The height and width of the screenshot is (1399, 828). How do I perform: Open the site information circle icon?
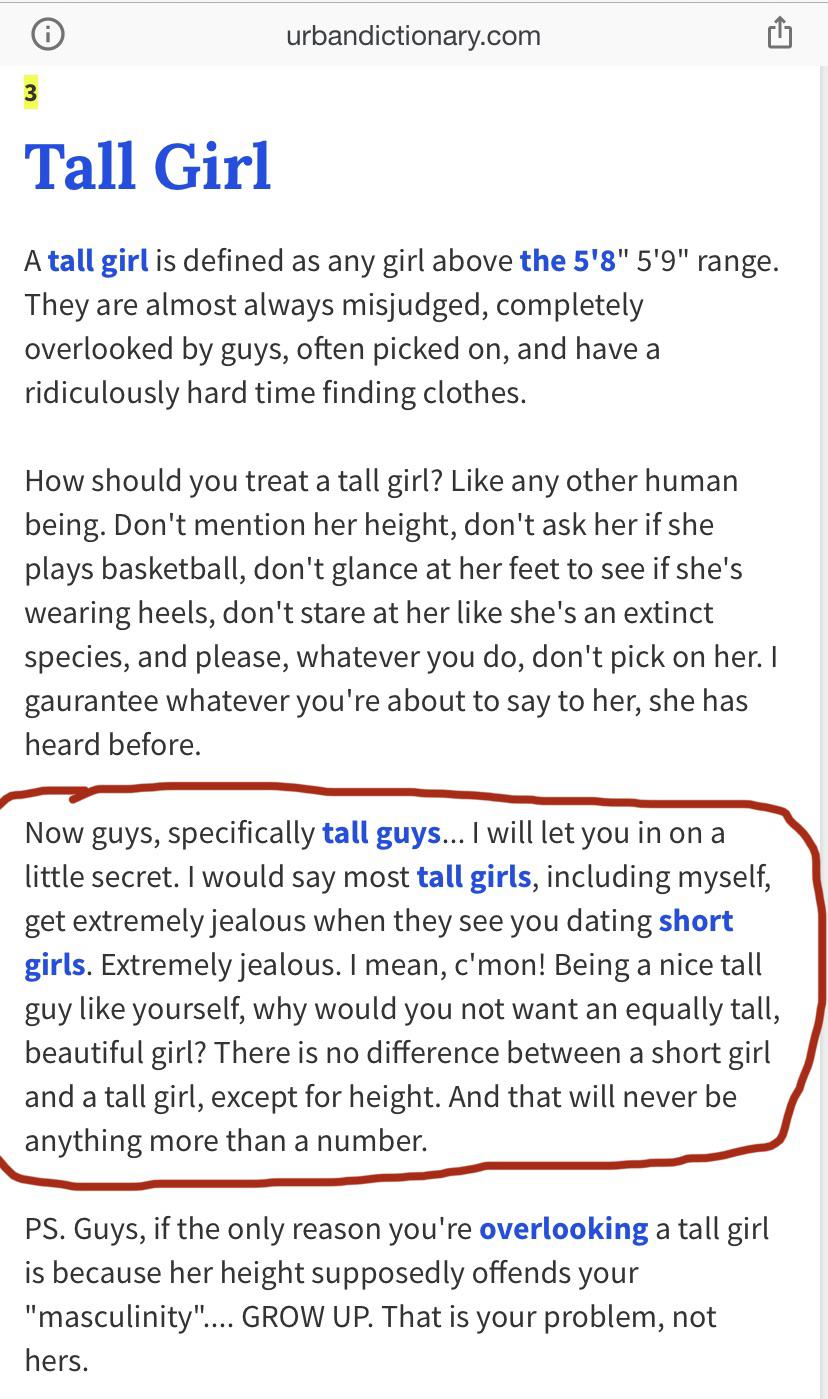pyautogui.click(x=48, y=33)
